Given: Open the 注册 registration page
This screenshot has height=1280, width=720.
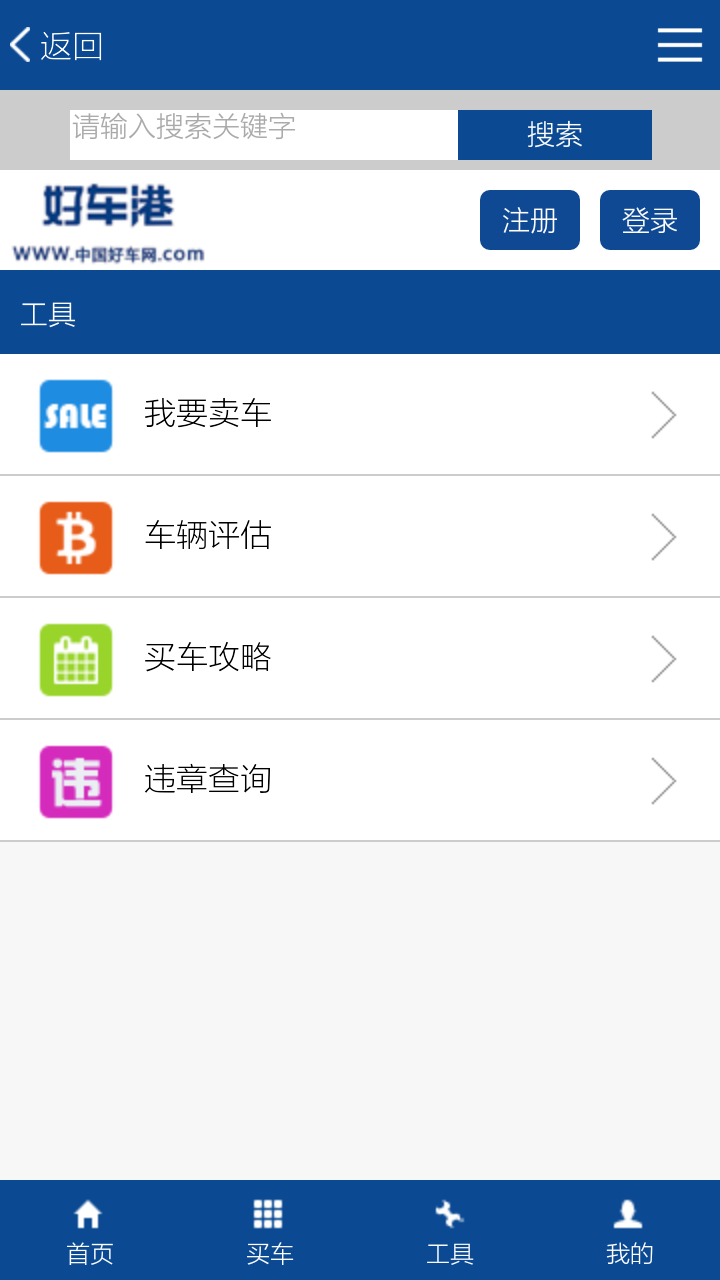Looking at the screenshot, I should [530, 220].
